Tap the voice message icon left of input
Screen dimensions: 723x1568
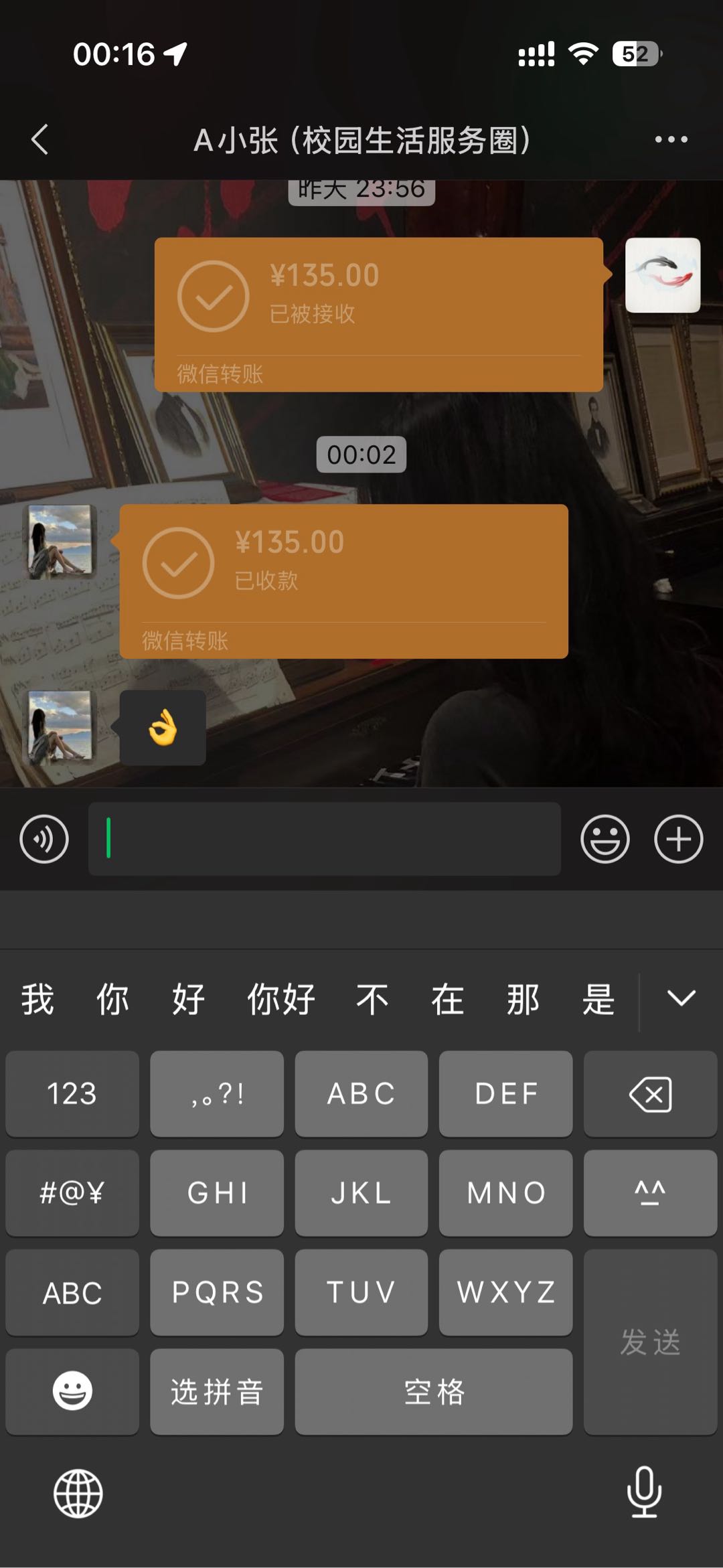(43, 838)
